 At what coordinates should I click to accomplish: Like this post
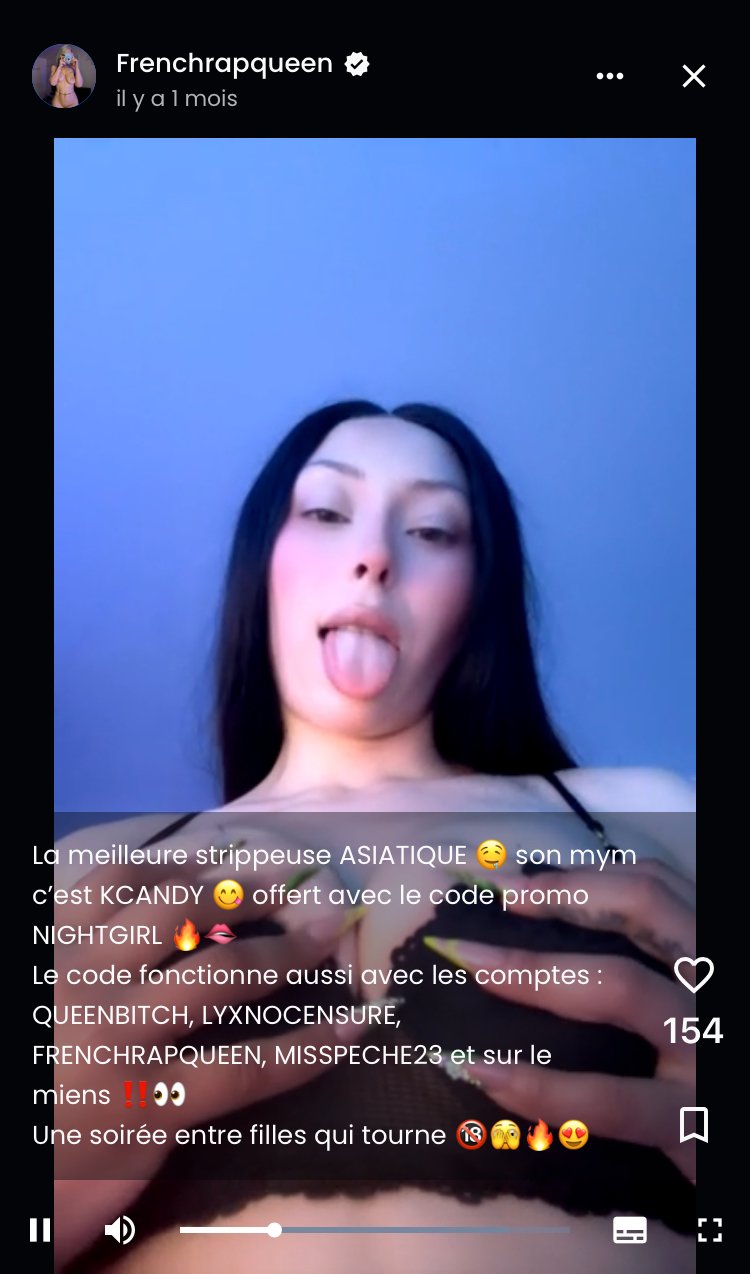[693, 975]
